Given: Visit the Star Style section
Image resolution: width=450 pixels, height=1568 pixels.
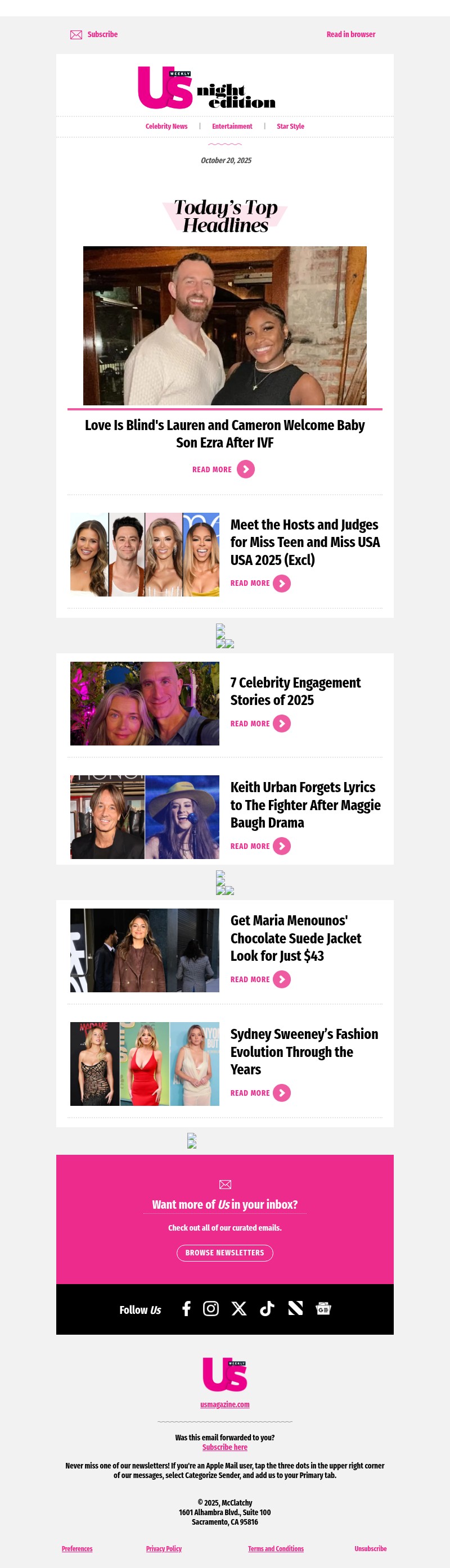Looking at the screenshot, I should tap(290, 126).
